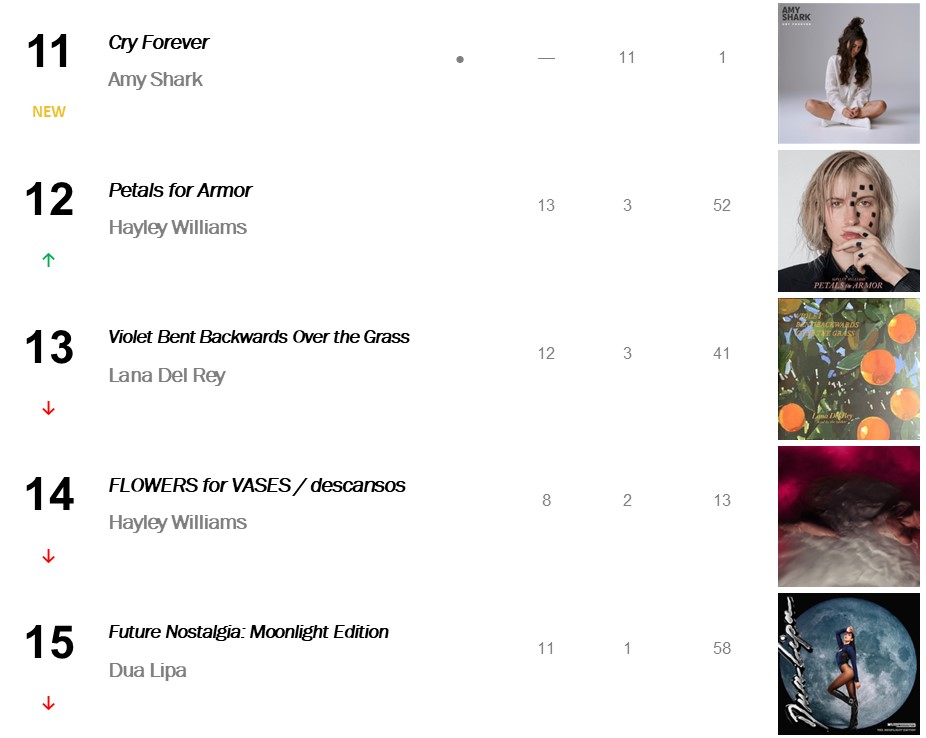Open the Petals for Armor entry
The height and width of the screenshot is (738, 926).
tap(180, 190)
